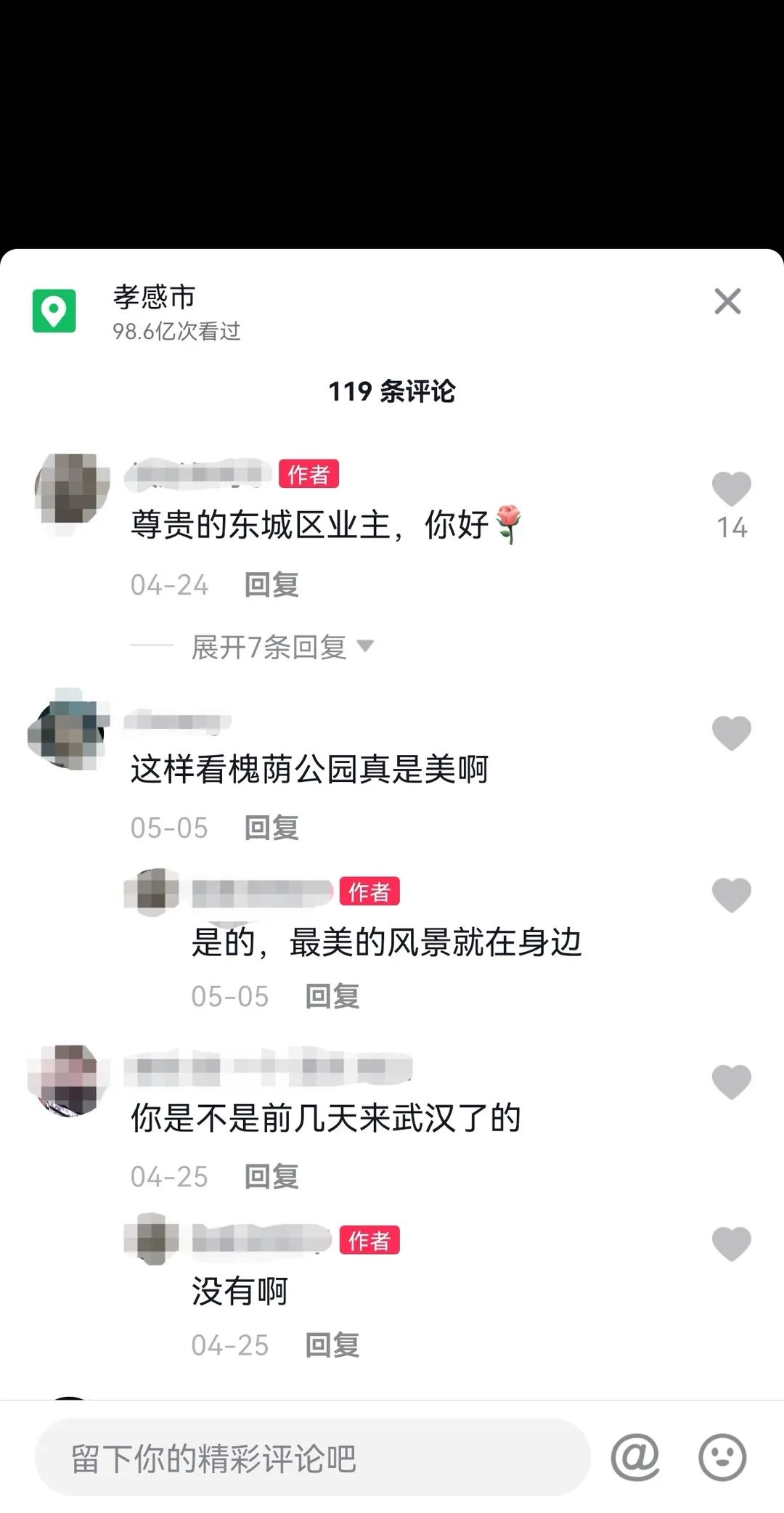The image size is (784, 1513).
Task: Like the author's reply 没有啊
Action: pyautogui.click(x=731, y=1244)
